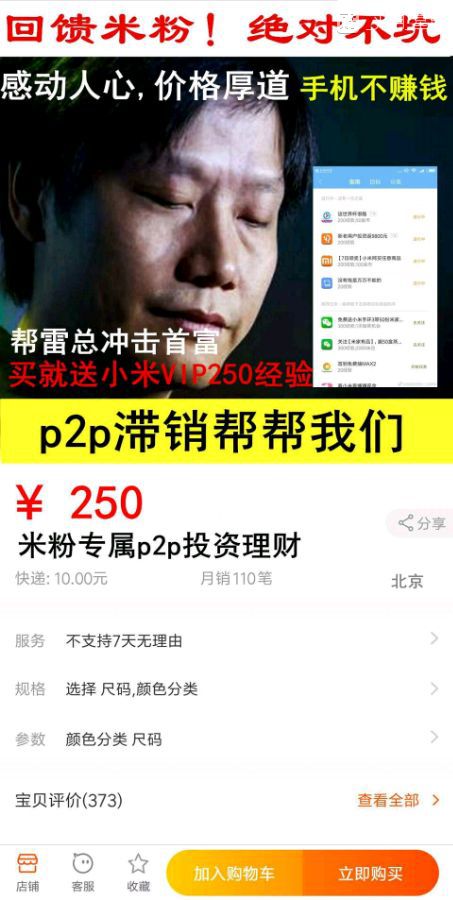This screenshot has width=453, height=900.
Task: Tap 加入购物车 add to cart
Action: pyautogui.click(x=234, y=874)
